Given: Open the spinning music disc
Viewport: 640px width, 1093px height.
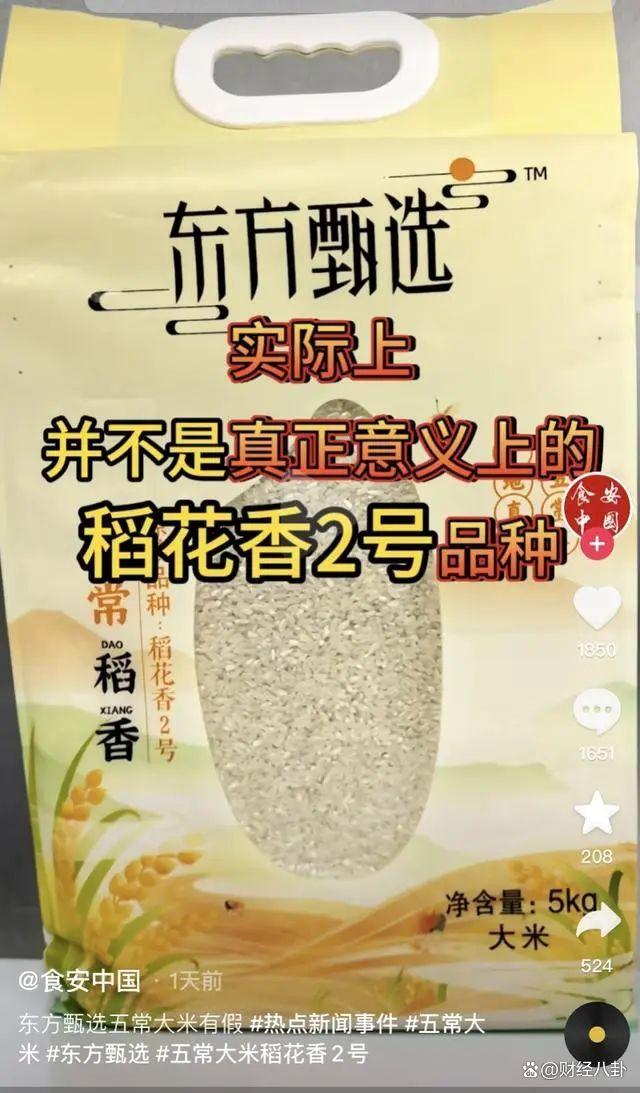Looking at the screenshot, I should click(x=597, y=1031).
